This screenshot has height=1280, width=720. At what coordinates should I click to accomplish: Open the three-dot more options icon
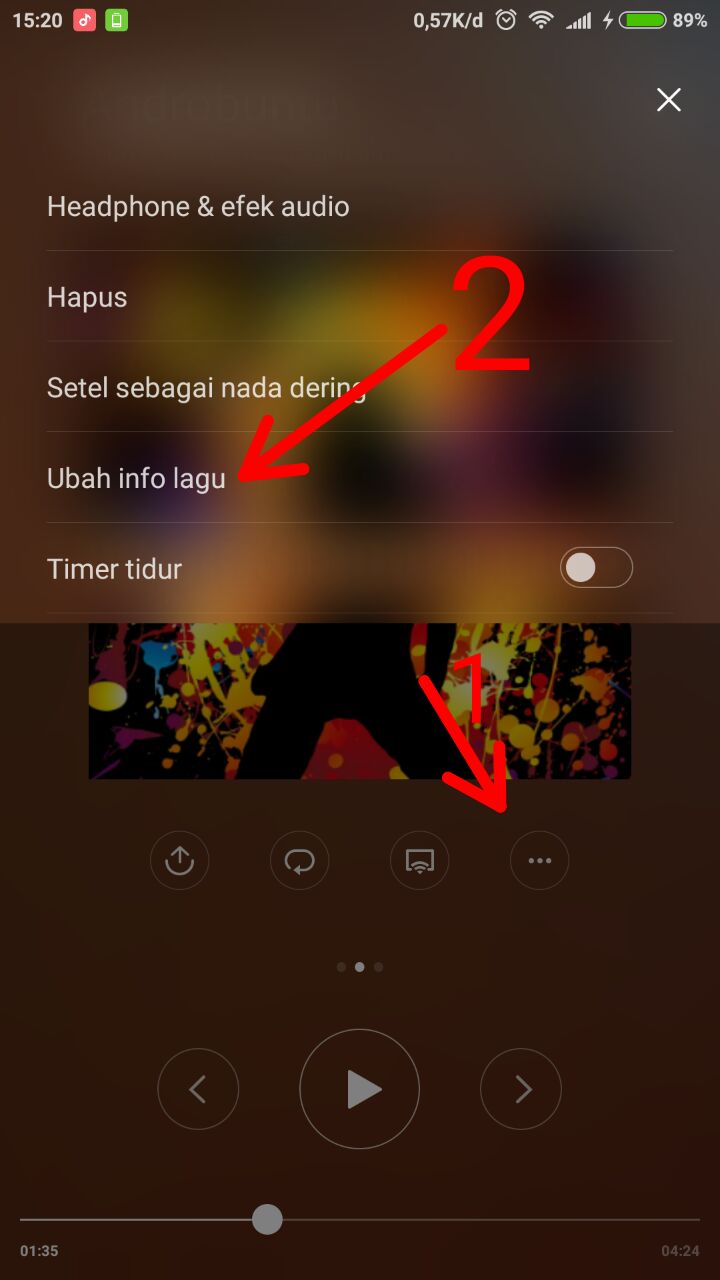539,860
